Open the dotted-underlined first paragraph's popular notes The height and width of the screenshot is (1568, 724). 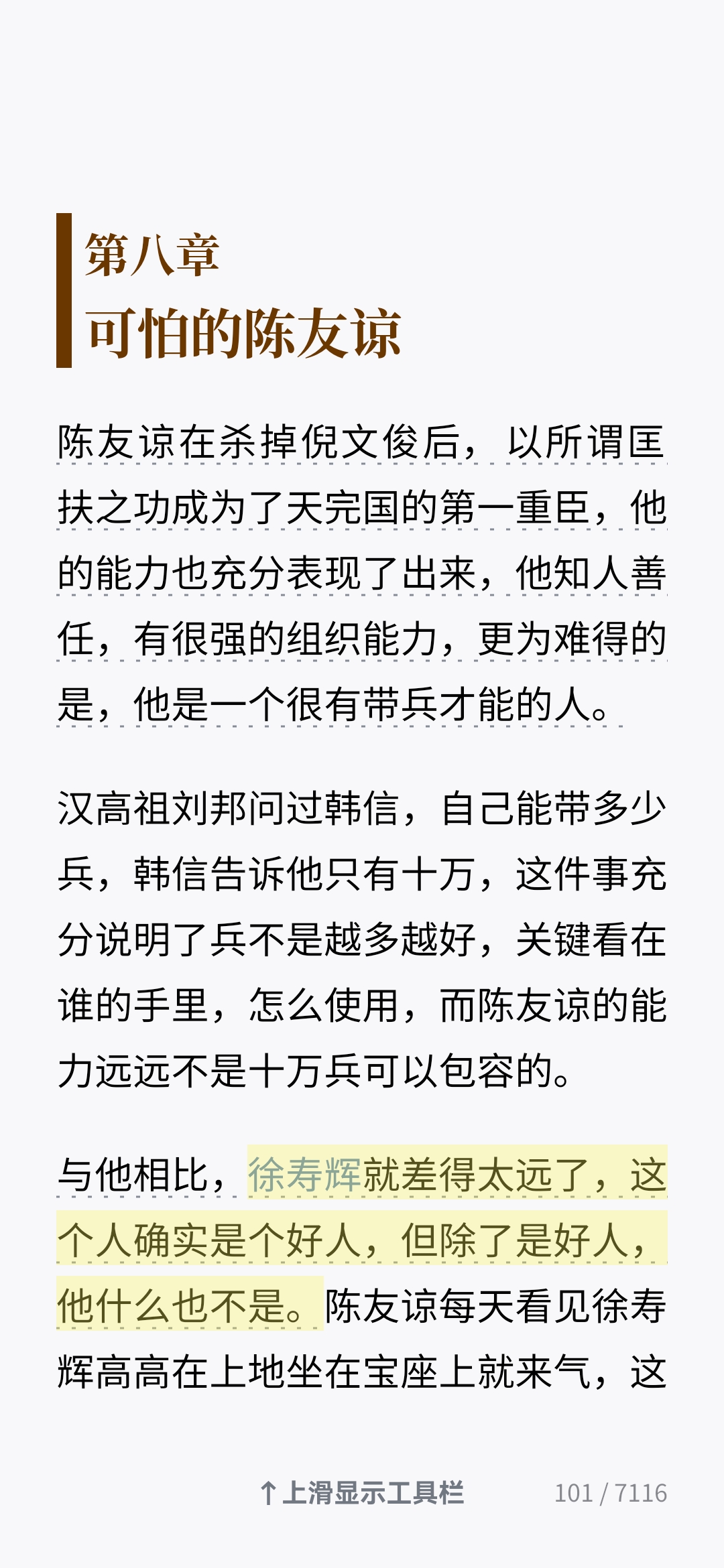point(362,574)
